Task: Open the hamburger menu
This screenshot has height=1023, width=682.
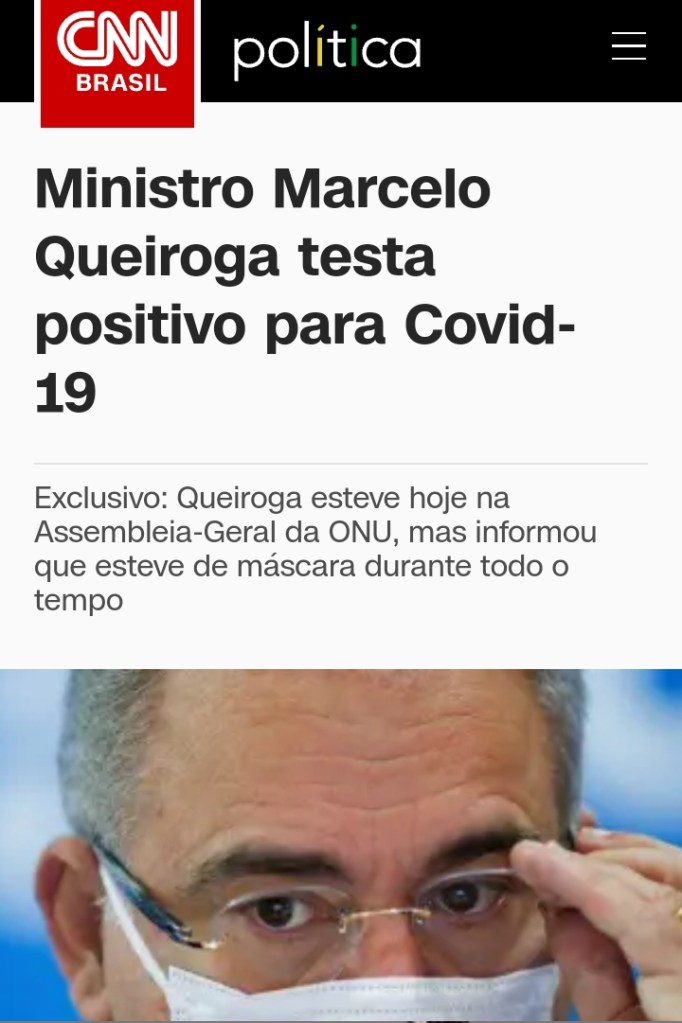Action: pos(628,46)
